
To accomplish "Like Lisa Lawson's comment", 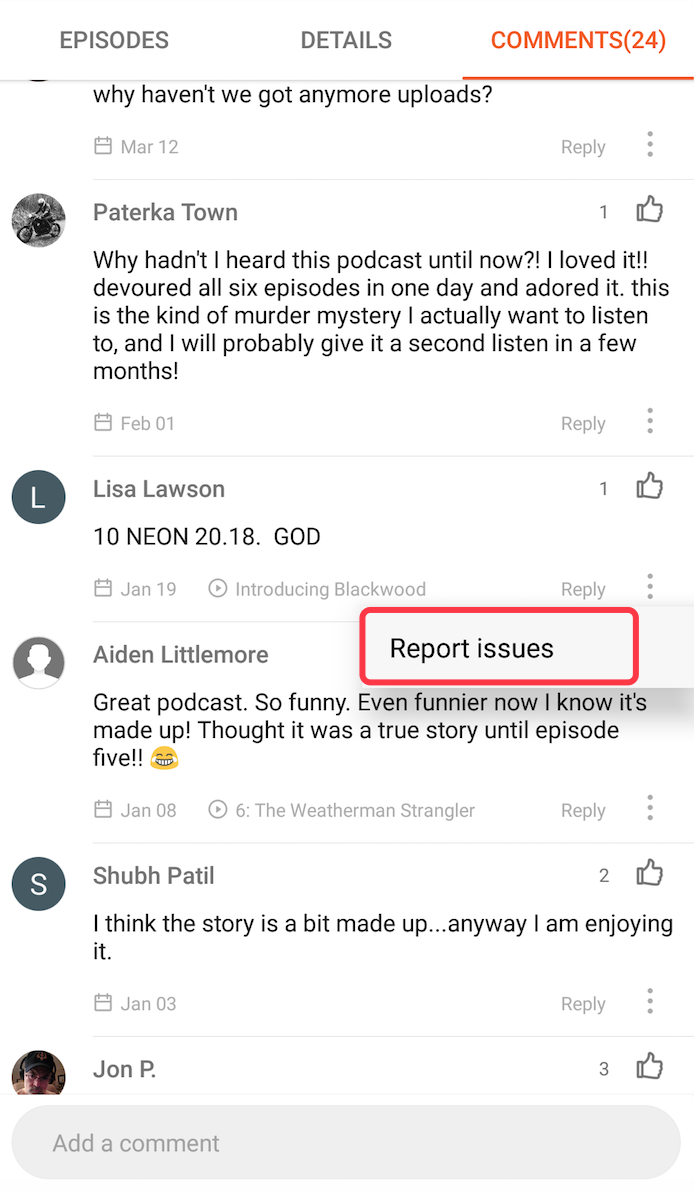I will coord(650,487).
